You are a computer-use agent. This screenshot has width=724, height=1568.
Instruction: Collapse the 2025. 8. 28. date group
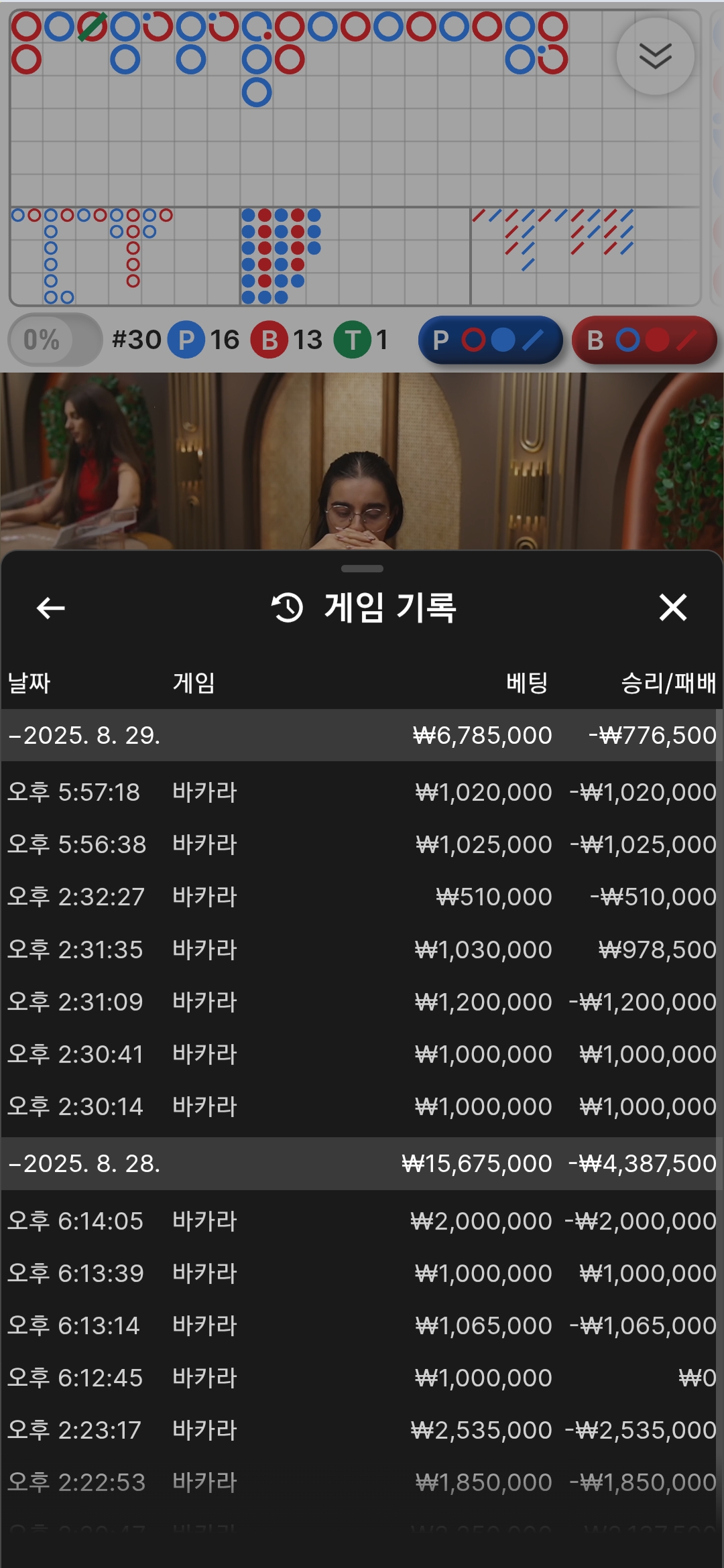point(362,1163)
